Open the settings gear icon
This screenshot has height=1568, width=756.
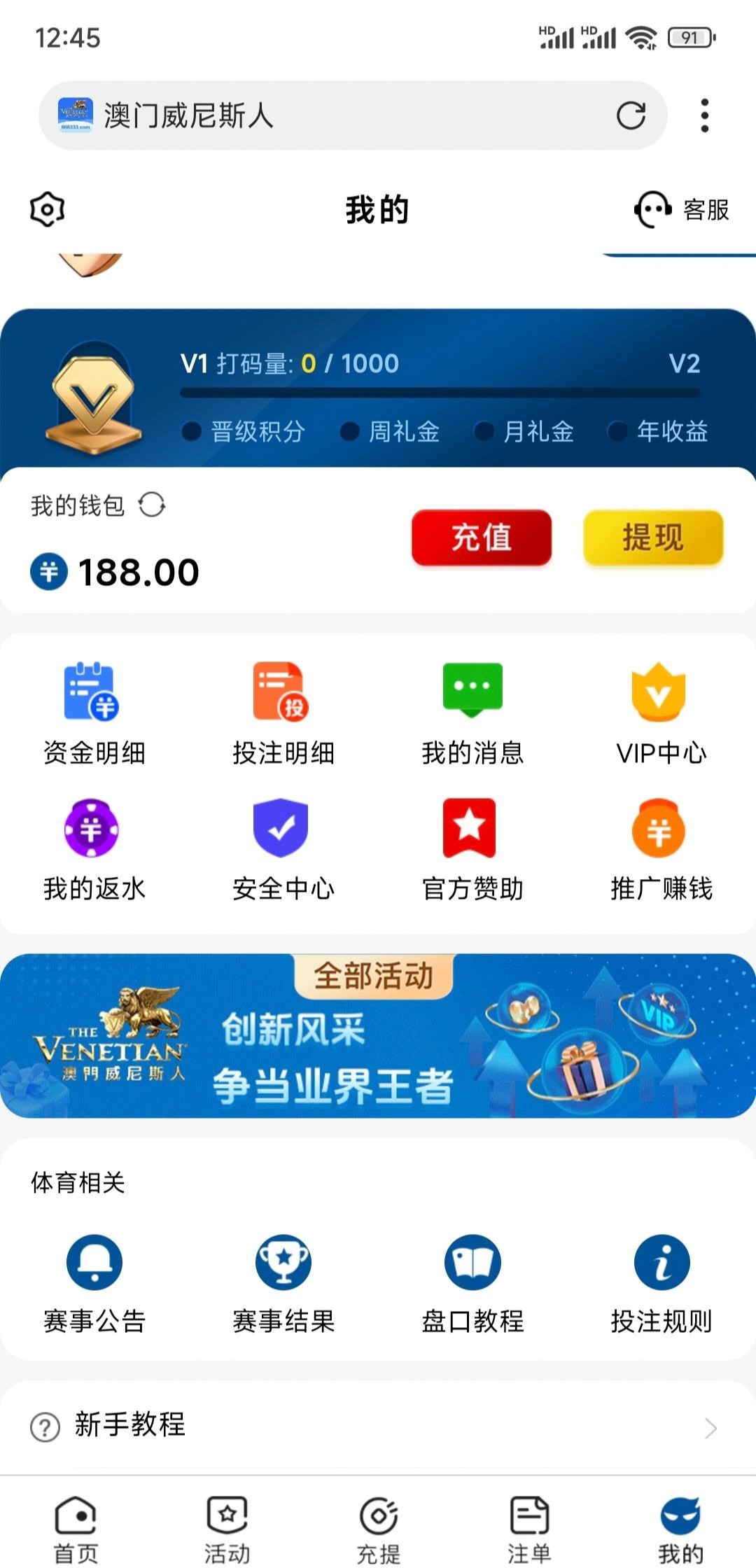(47, 209)
